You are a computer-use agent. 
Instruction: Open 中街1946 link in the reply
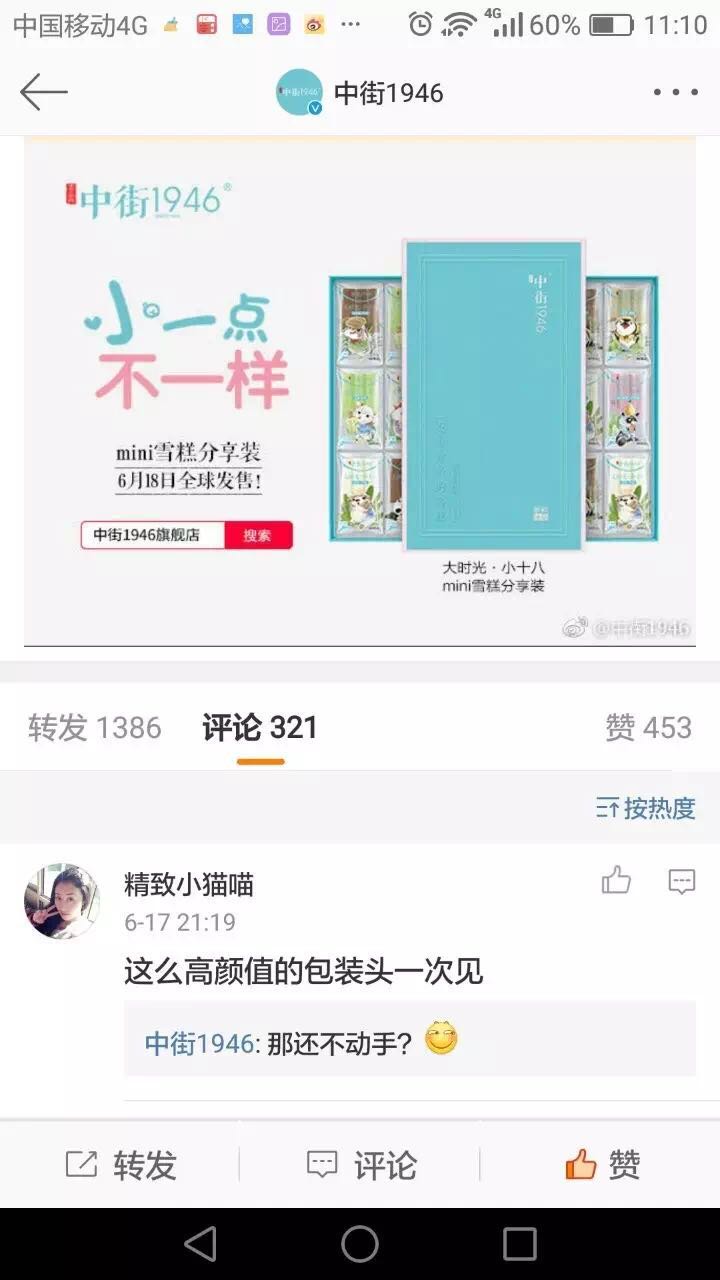click(200, 1043)
